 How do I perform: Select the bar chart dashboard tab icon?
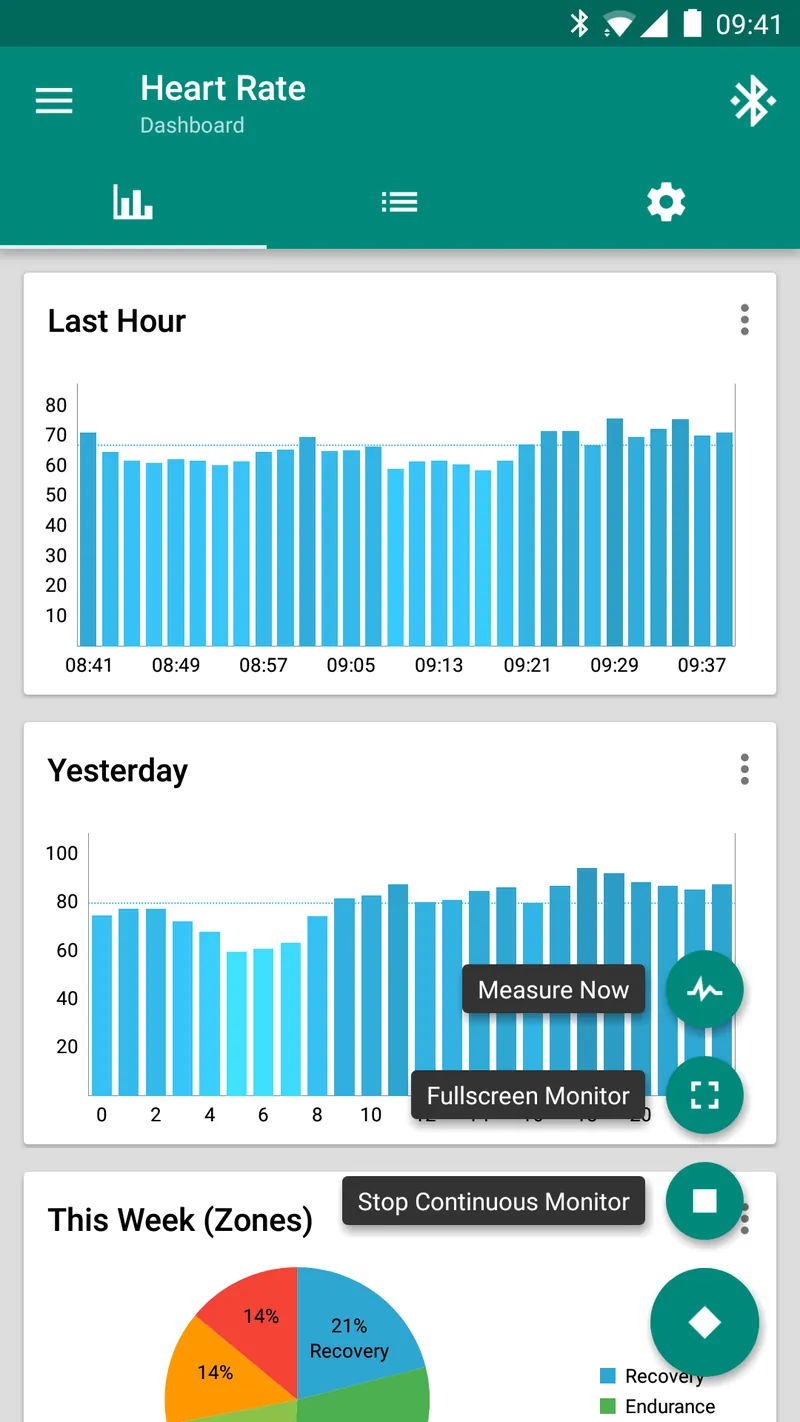click(133, 201)
